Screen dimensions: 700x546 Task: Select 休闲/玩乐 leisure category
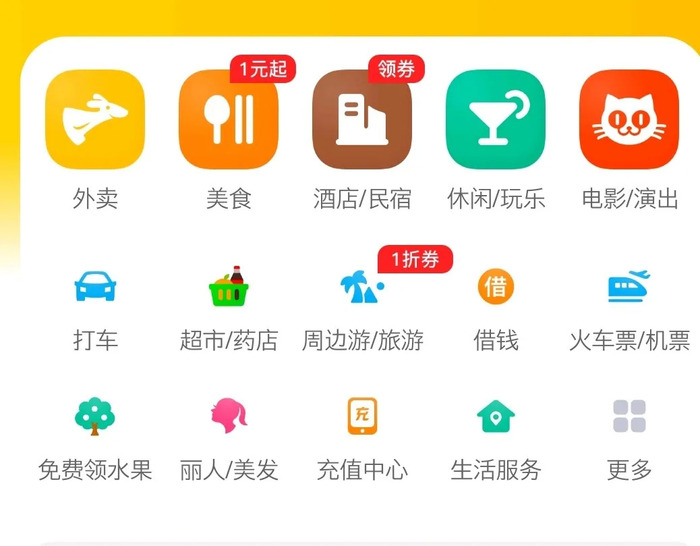496,120
